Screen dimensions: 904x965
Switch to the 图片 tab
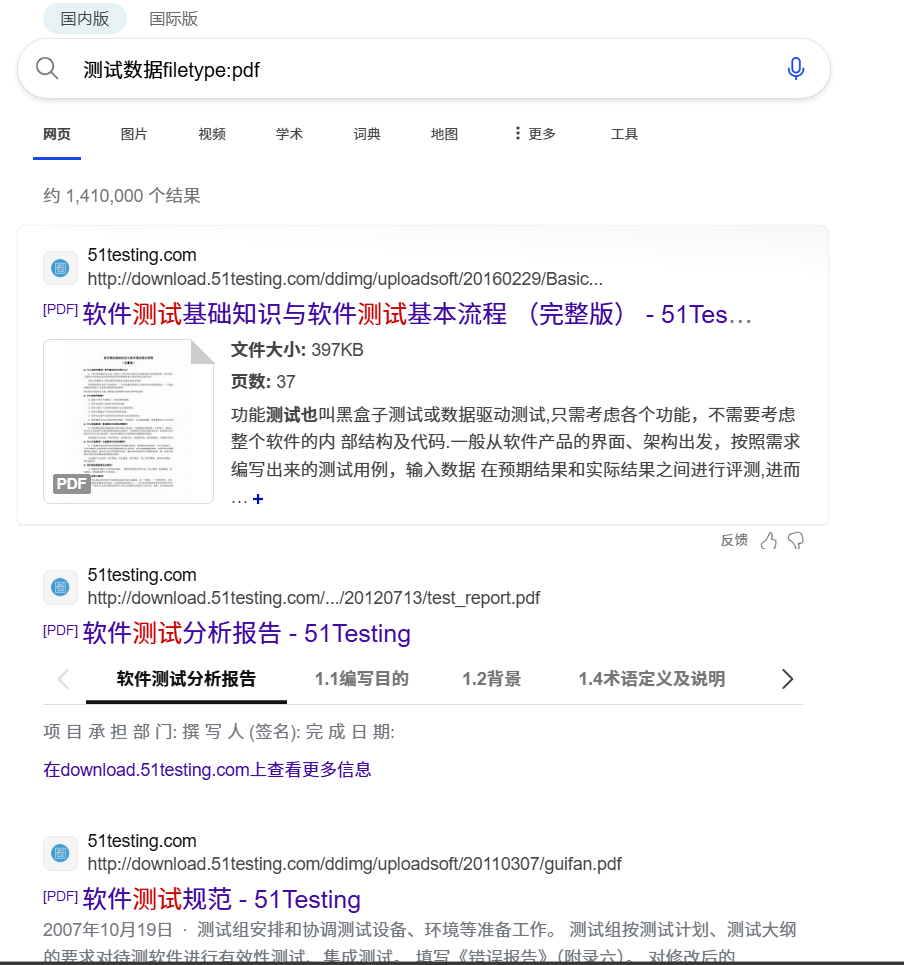pos(134,134)
